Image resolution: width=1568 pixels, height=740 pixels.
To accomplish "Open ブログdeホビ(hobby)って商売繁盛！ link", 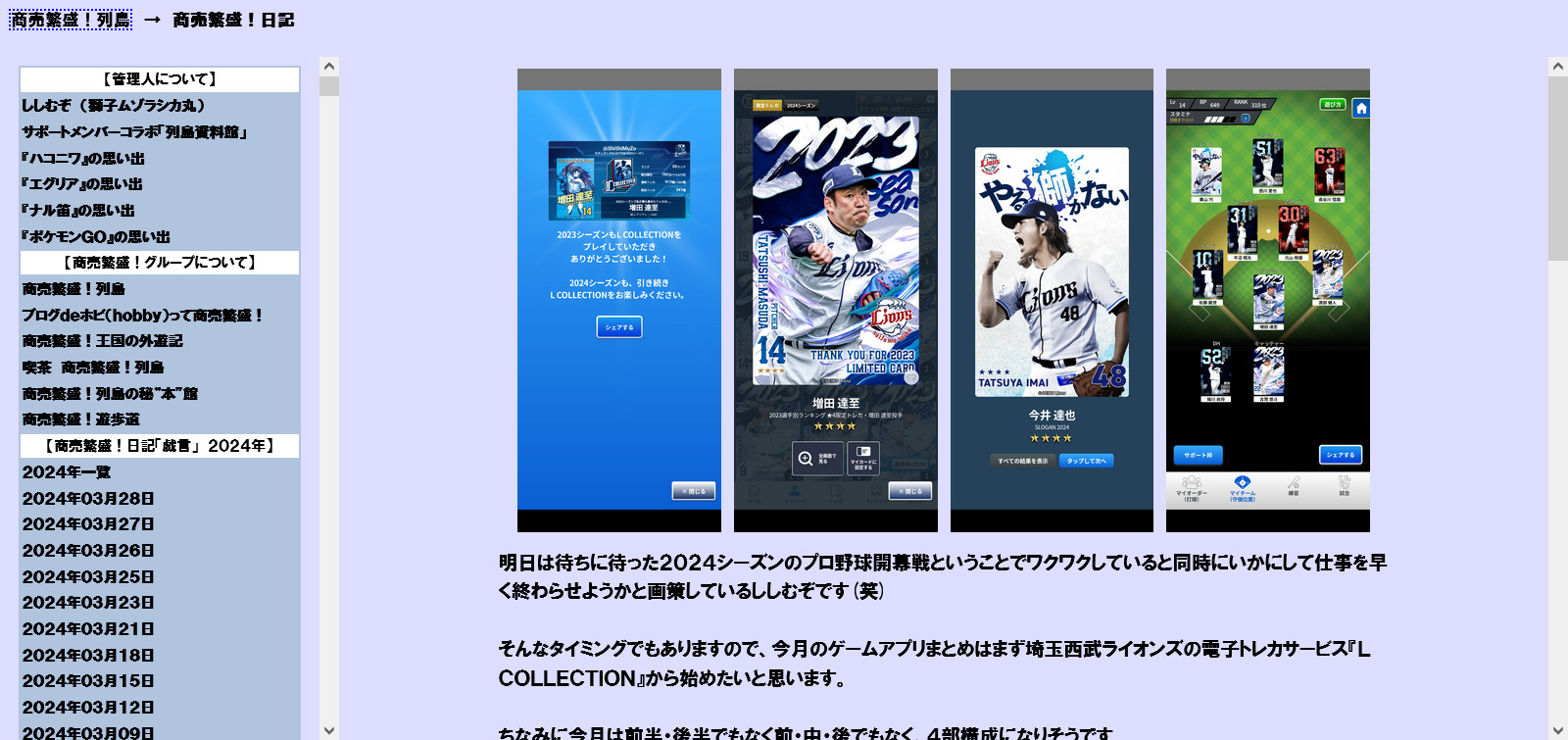I will (x=143, y=315).
